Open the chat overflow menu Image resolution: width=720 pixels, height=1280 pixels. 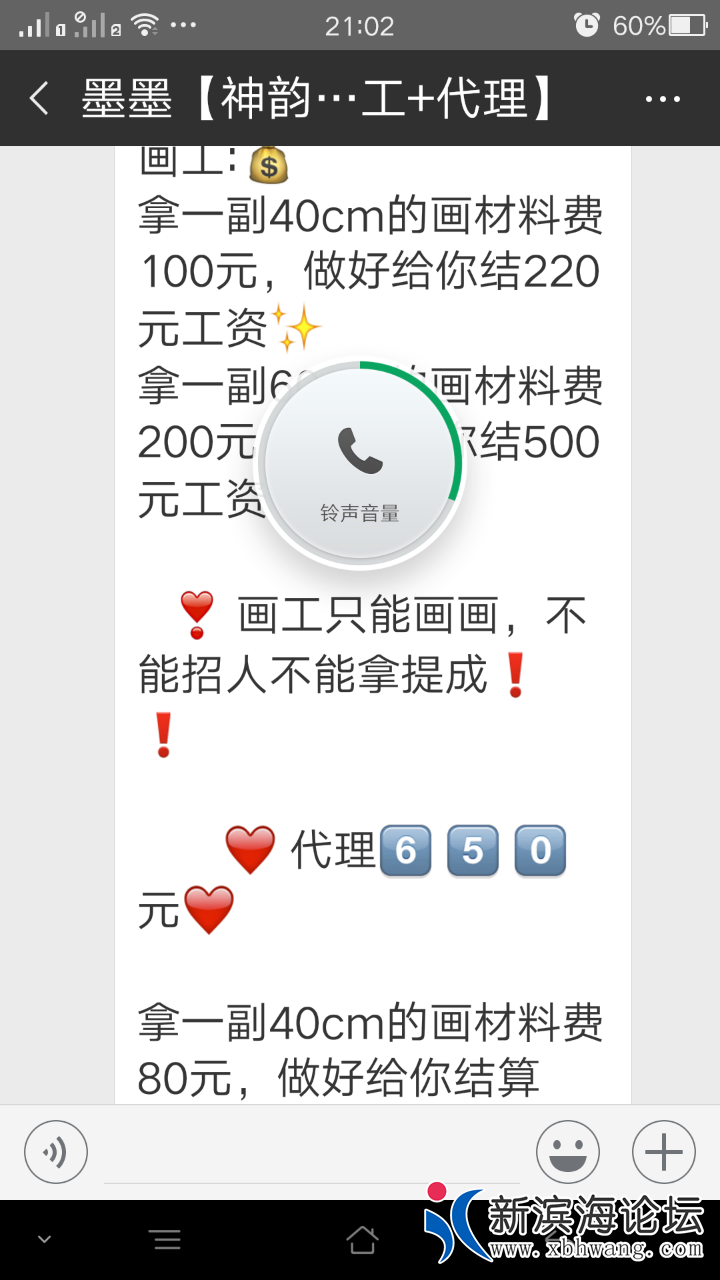click(663, 99)
